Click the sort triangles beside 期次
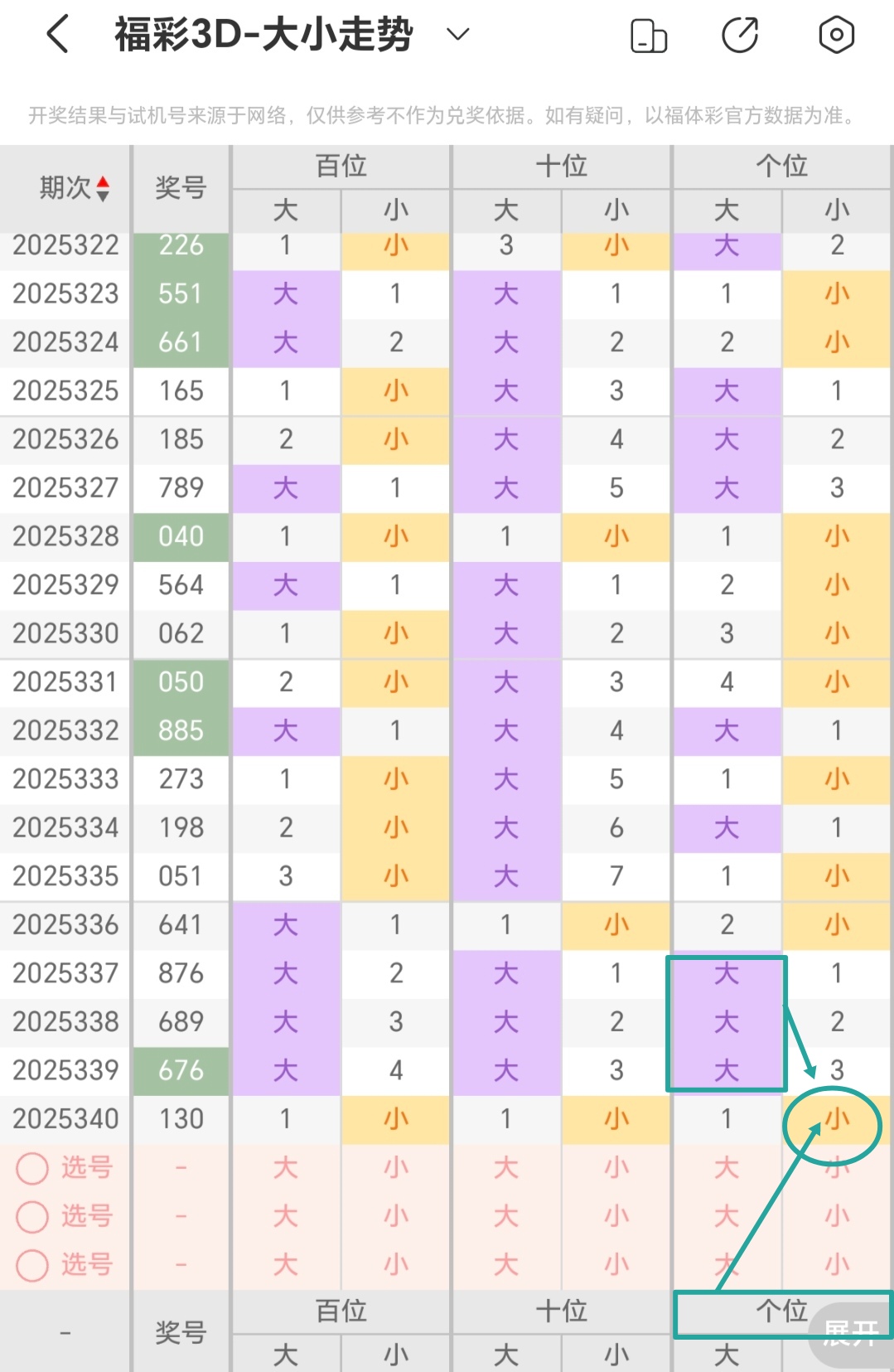Viewport: 894px width, 1372px height. (x=104, y=187)
